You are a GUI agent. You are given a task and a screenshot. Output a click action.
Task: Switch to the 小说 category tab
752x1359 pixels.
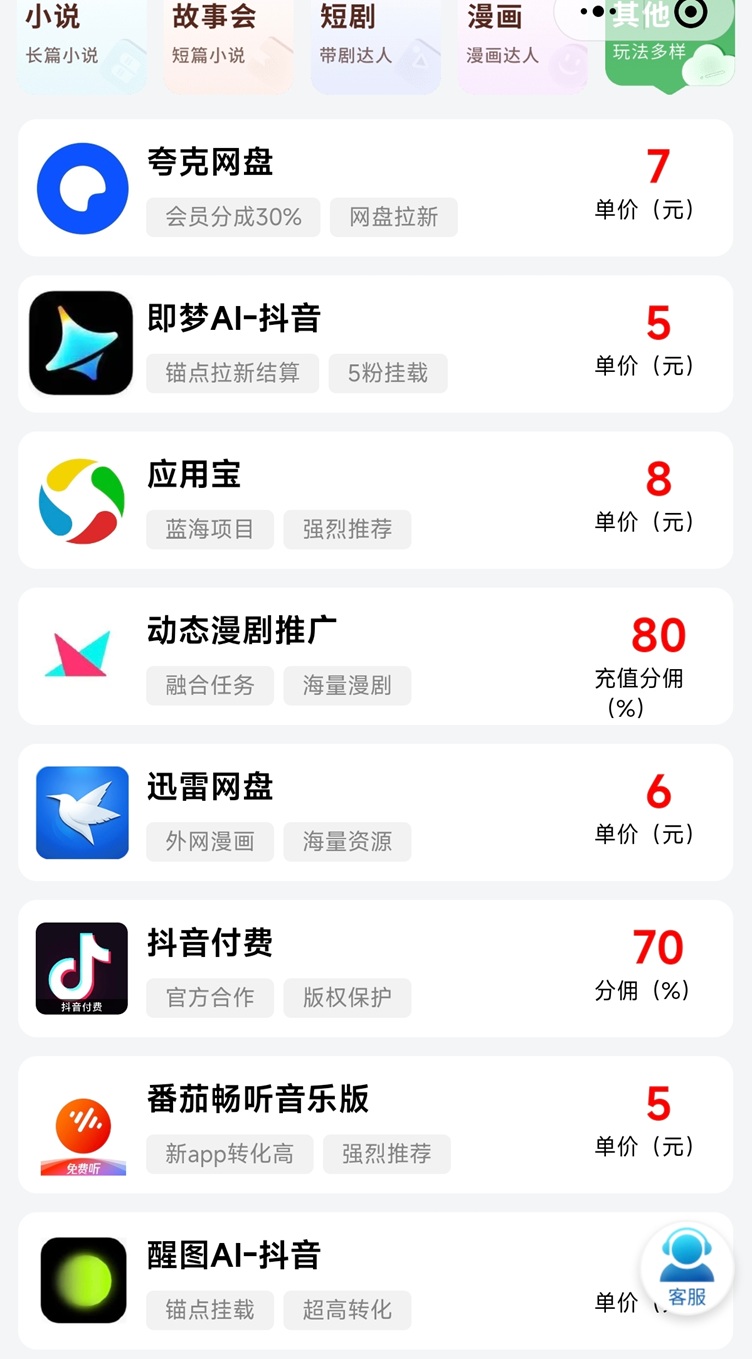[x=79, y=42]
